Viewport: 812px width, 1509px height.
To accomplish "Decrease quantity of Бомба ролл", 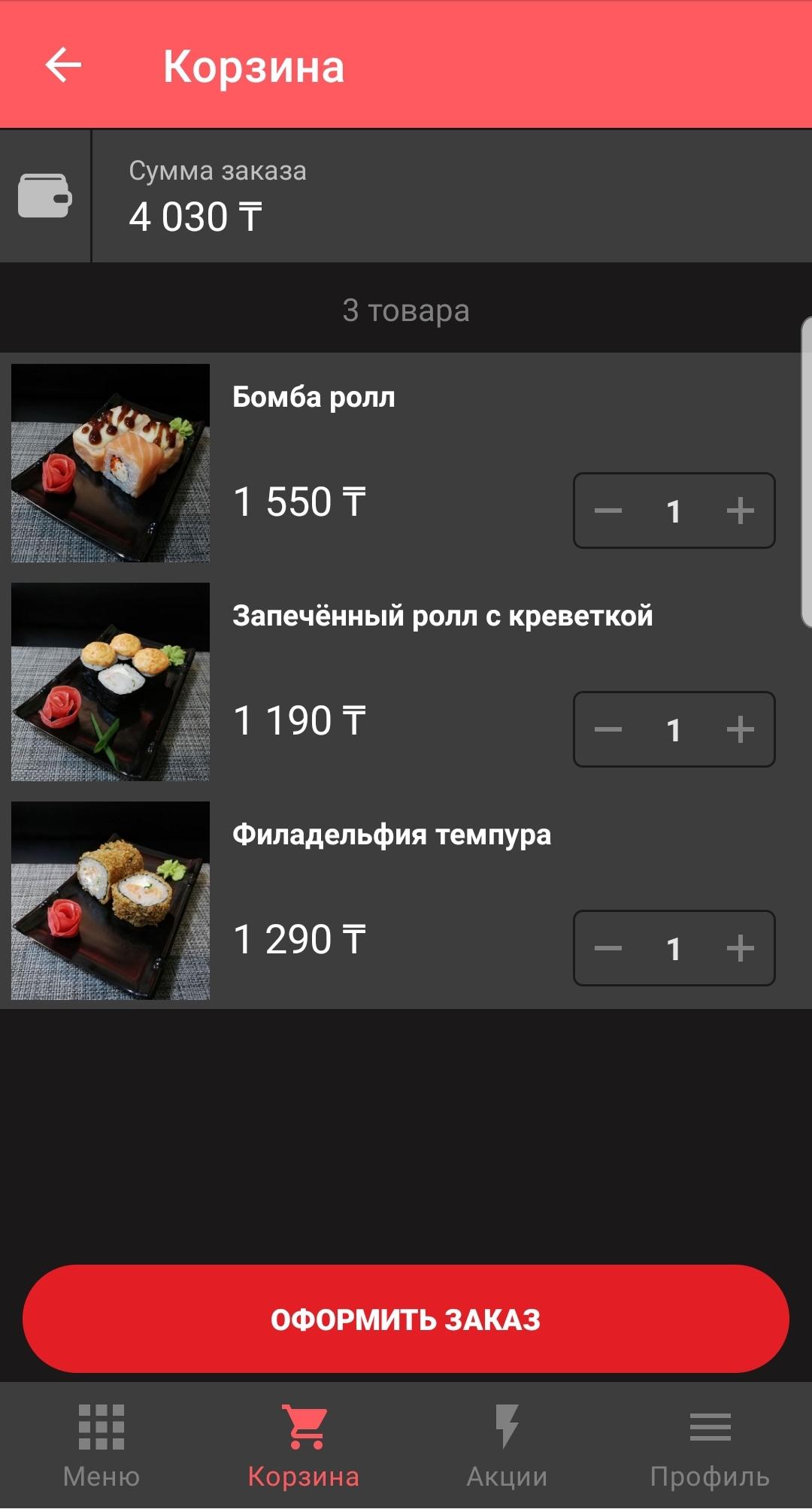I will click(607, 511).
